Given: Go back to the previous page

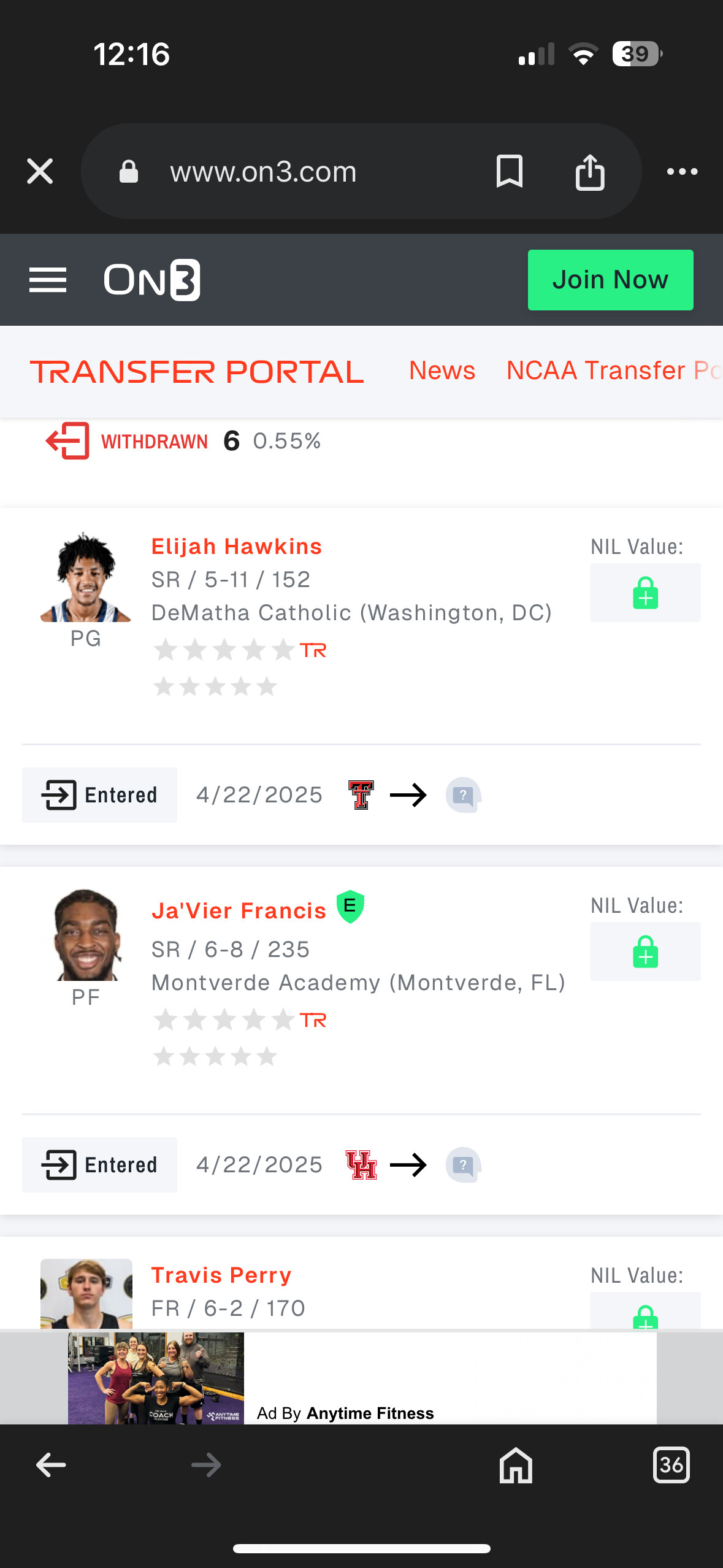Looking at the screenshot, I should click(x=51, y=1466).
